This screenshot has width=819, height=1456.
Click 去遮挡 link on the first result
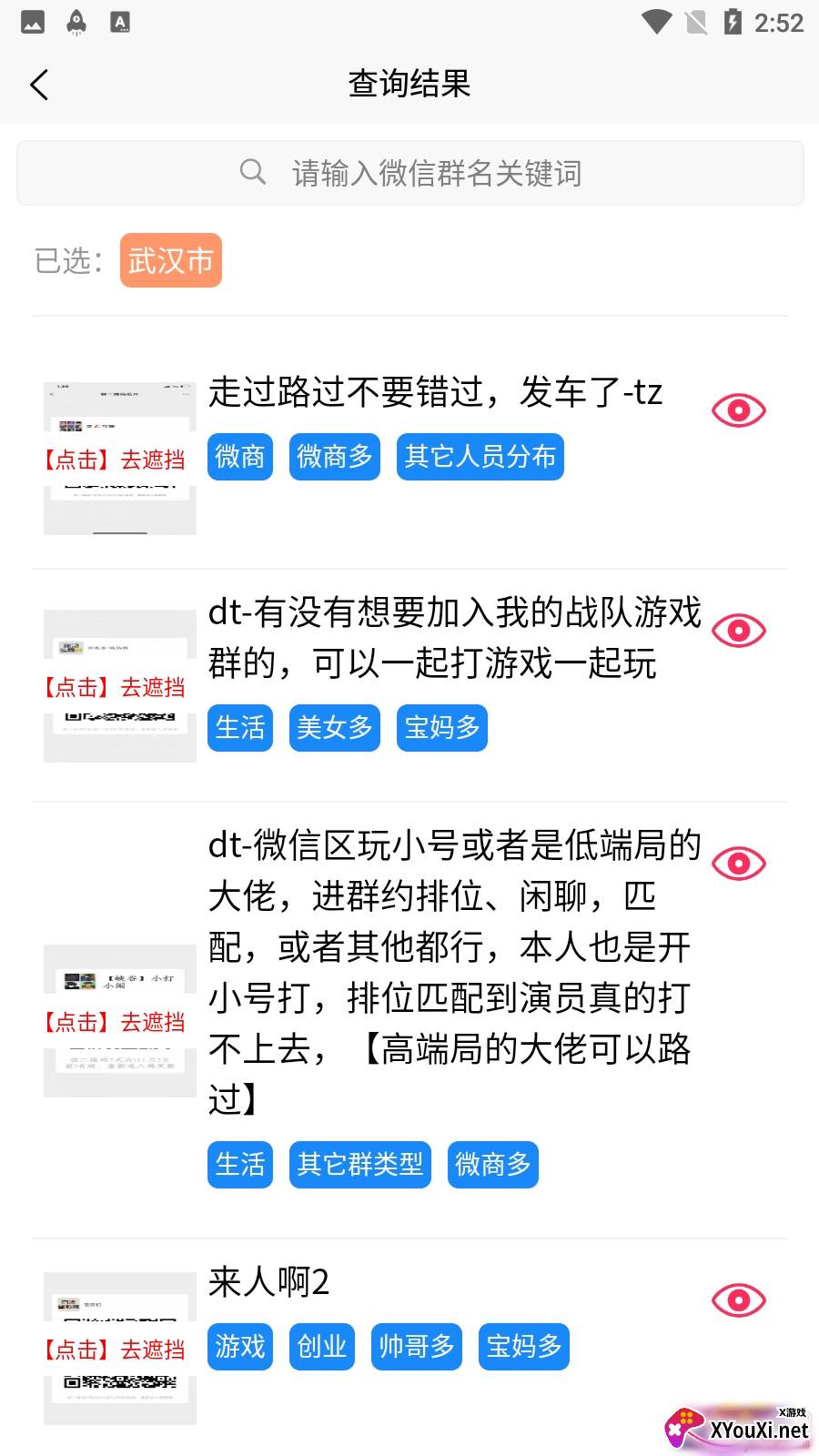click(x=118, y=460)
